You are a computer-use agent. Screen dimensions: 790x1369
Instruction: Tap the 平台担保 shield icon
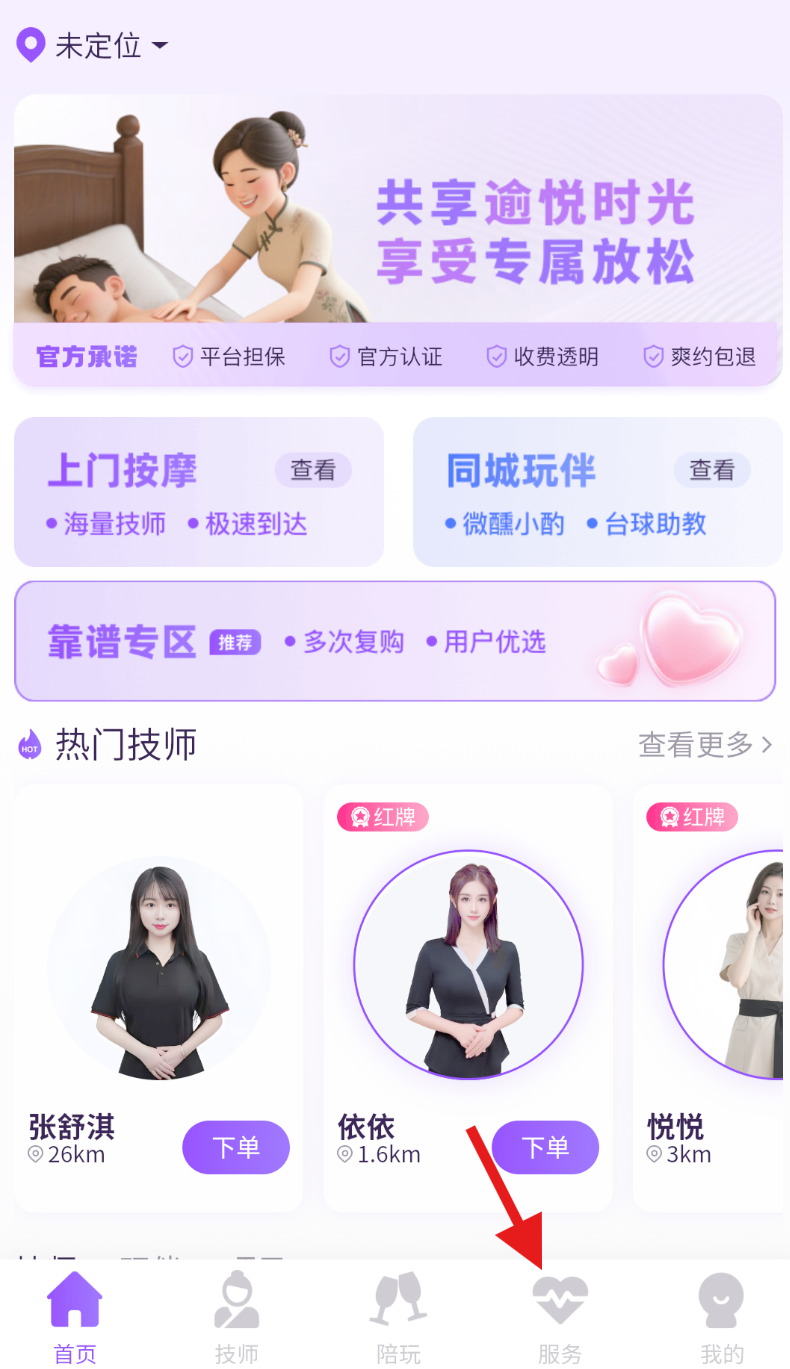point(182,356)
